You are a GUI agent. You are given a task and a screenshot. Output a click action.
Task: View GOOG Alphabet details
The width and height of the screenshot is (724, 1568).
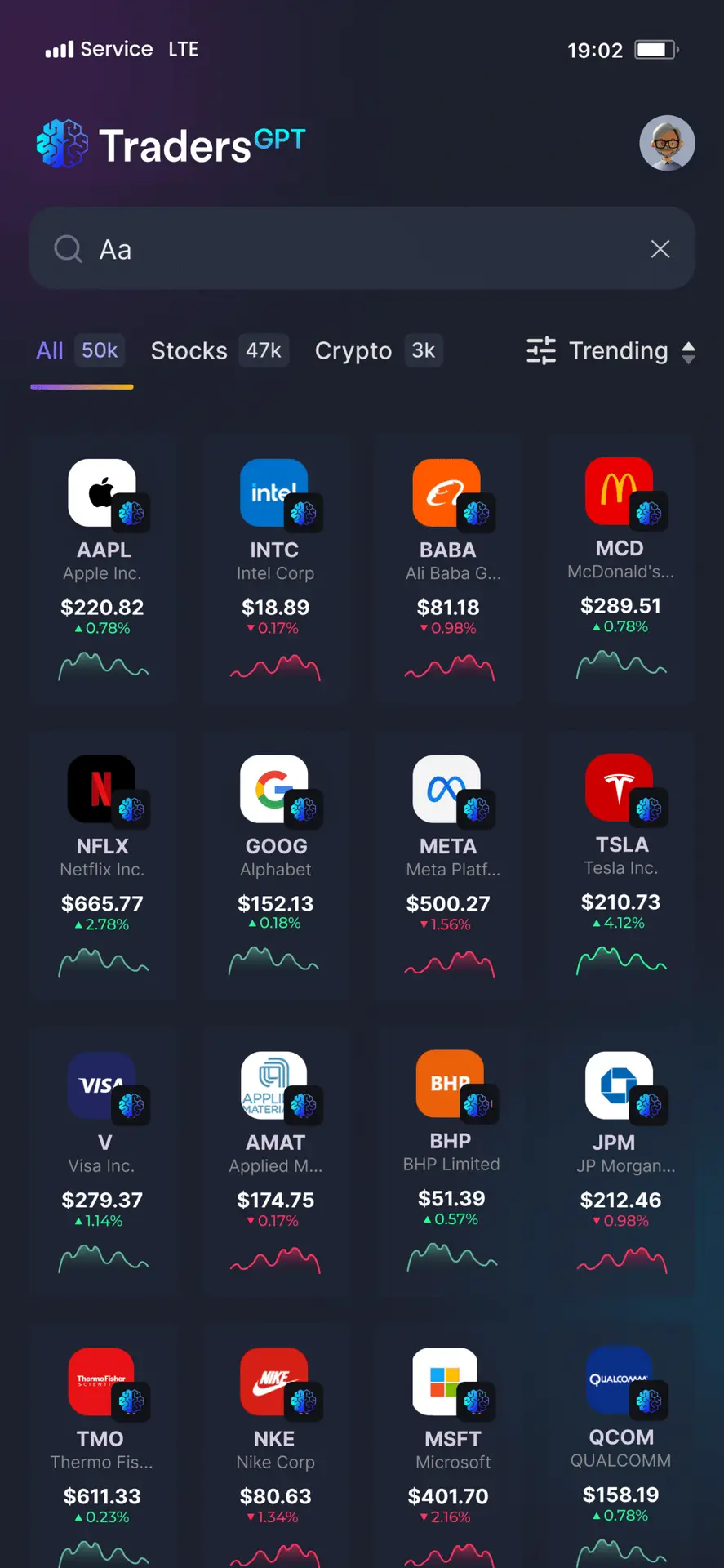[x=276, y=866]
